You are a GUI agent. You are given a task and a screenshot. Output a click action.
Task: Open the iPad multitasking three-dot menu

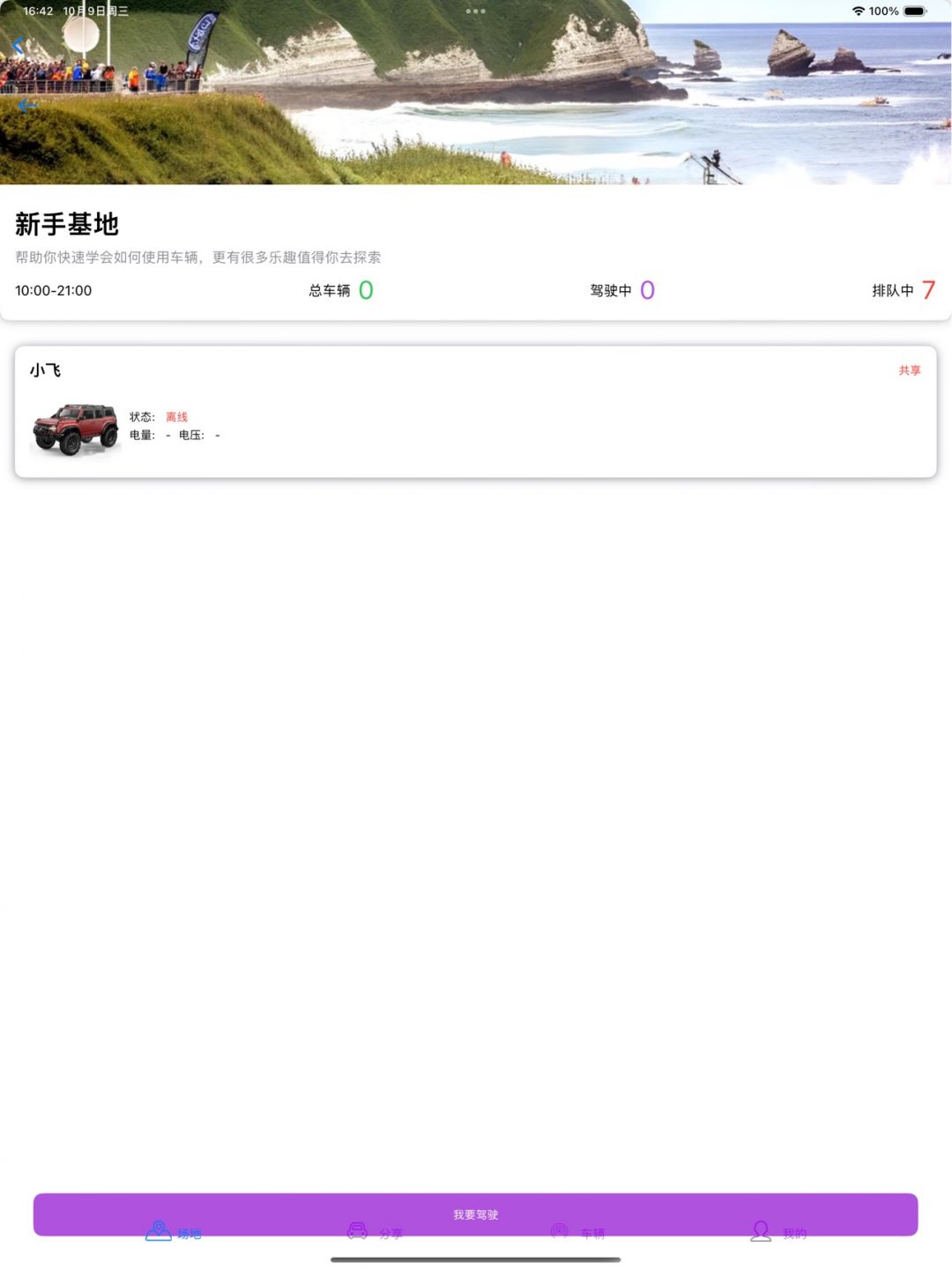click(x=475, y=11)
